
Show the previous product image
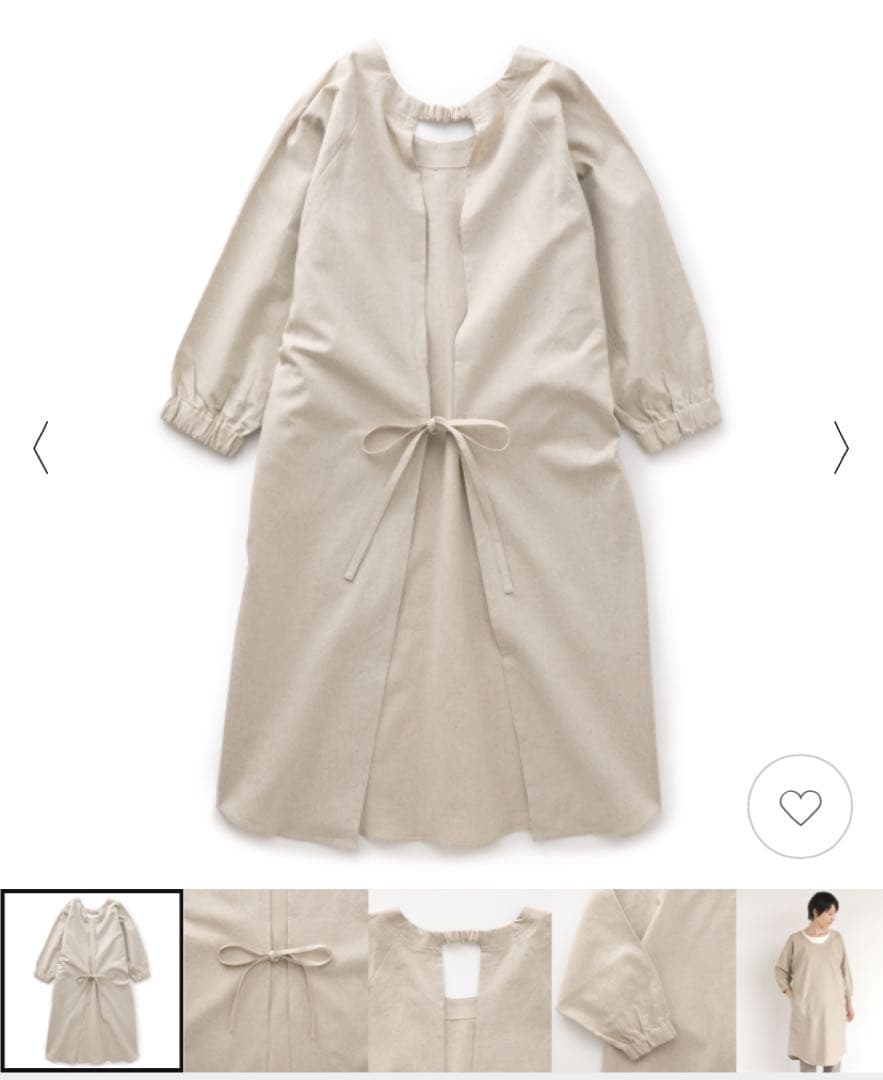(x=41, y=447)
